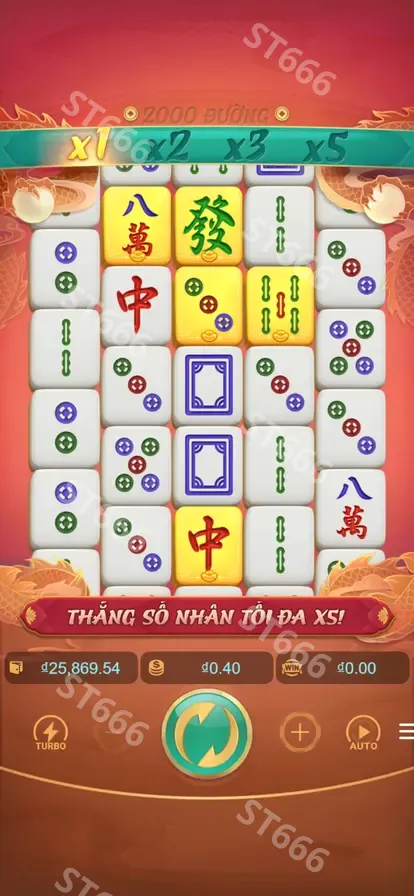The height and width of the screenshot is (896, 414).
Task: Open the wallet balance panel
Action: [71, 667]
